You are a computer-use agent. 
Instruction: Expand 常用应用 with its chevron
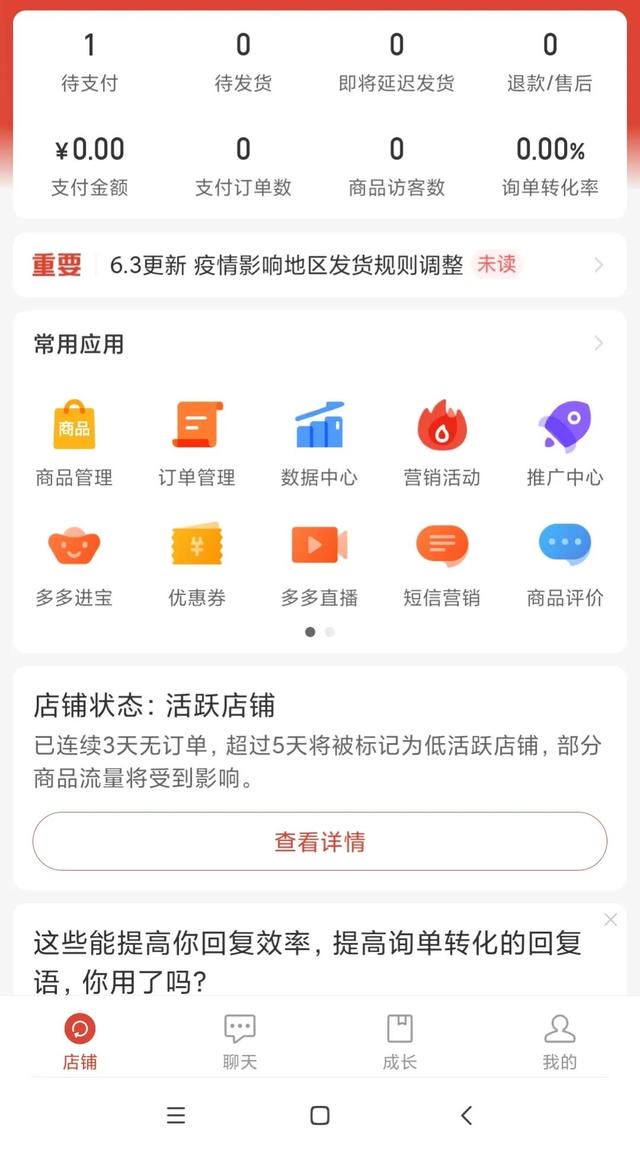(599, 344)
